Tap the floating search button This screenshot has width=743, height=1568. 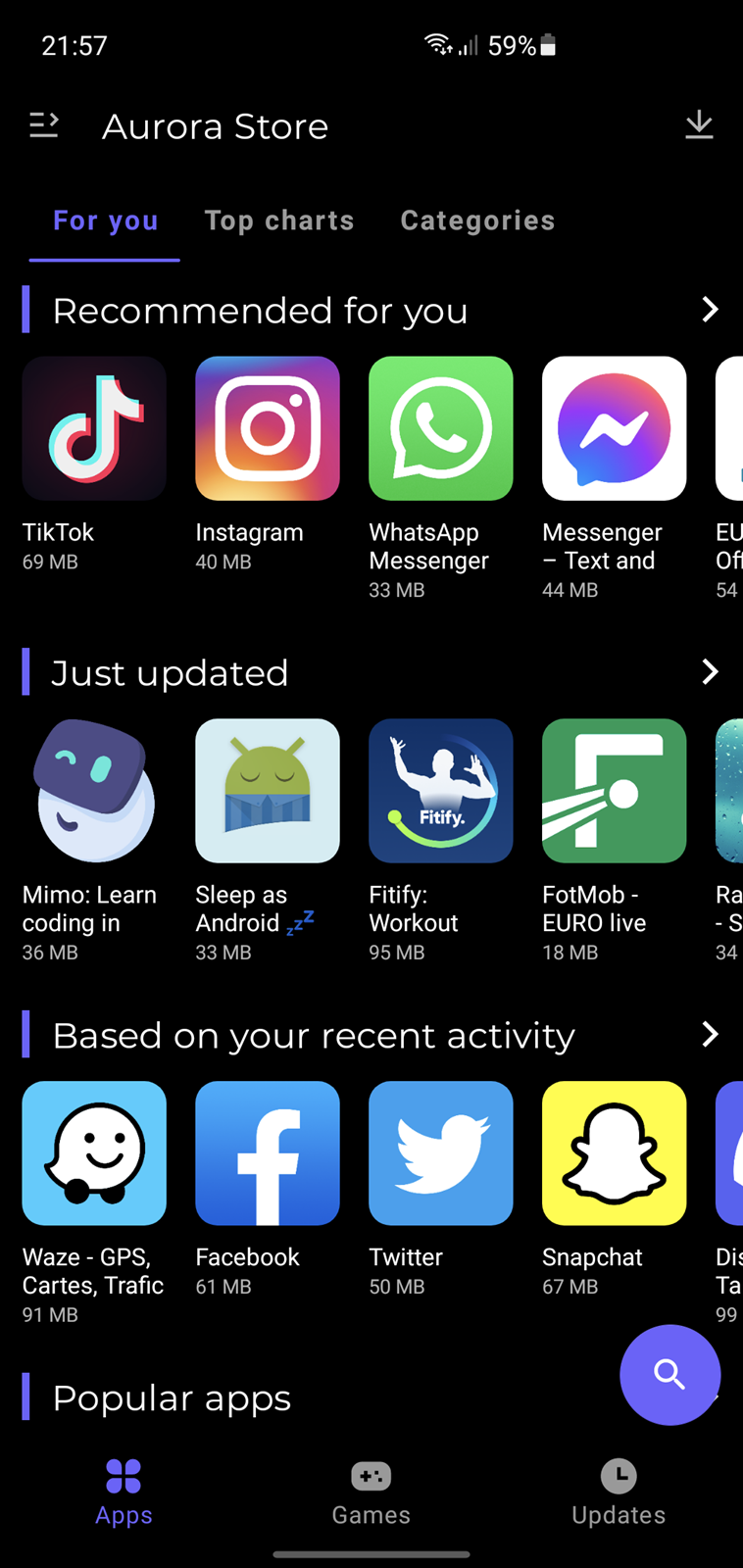point(670,1375)
